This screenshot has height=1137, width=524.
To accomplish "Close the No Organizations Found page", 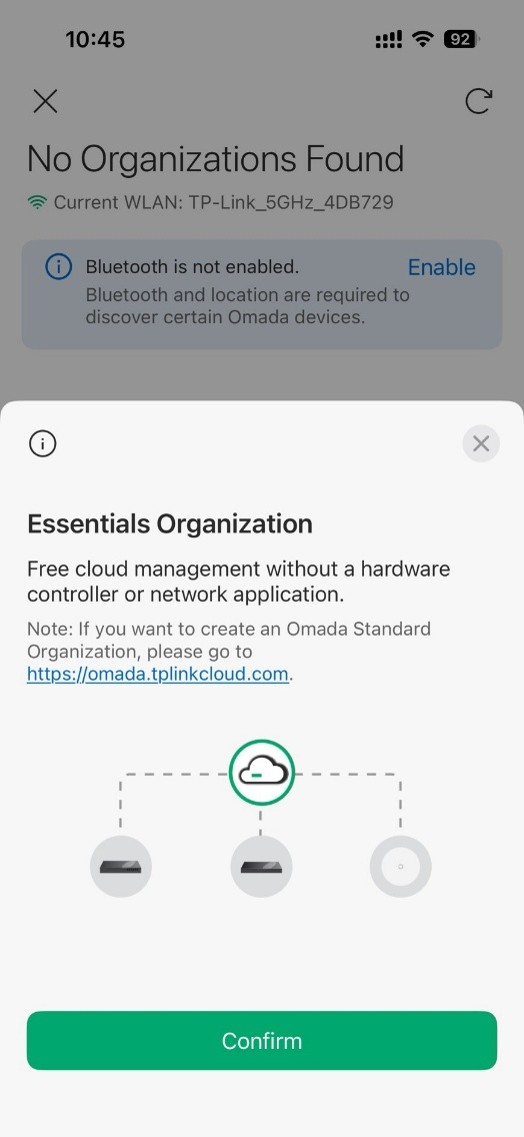I will click(x=45, y=102).
